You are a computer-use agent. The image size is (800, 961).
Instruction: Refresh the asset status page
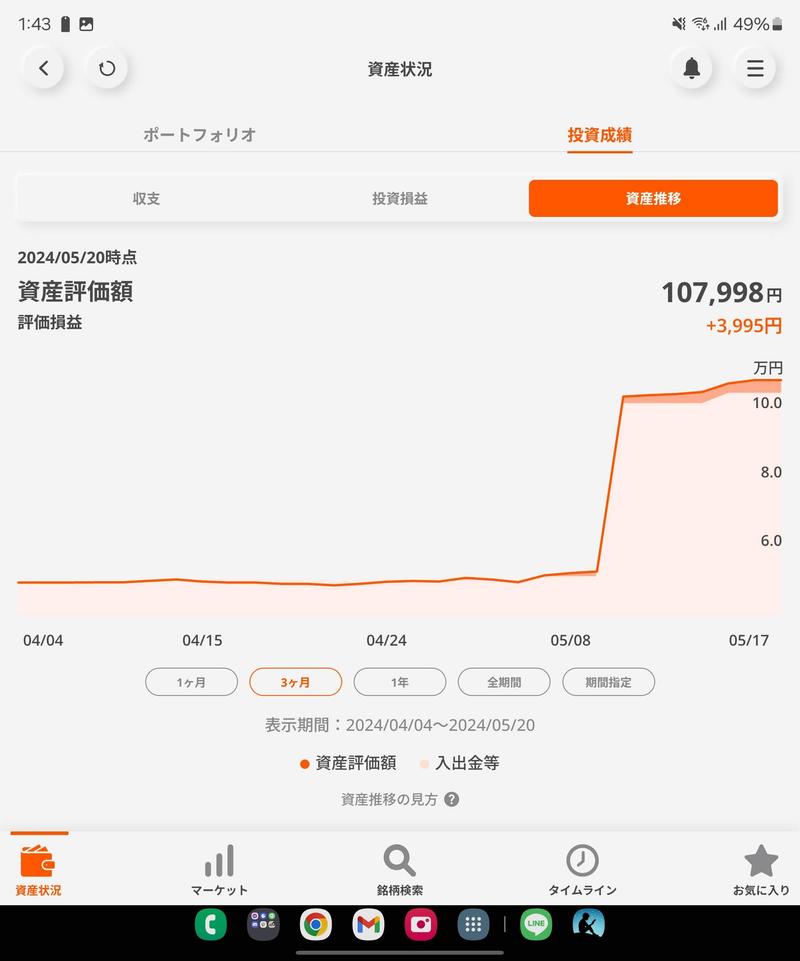[x=107, y=68]
